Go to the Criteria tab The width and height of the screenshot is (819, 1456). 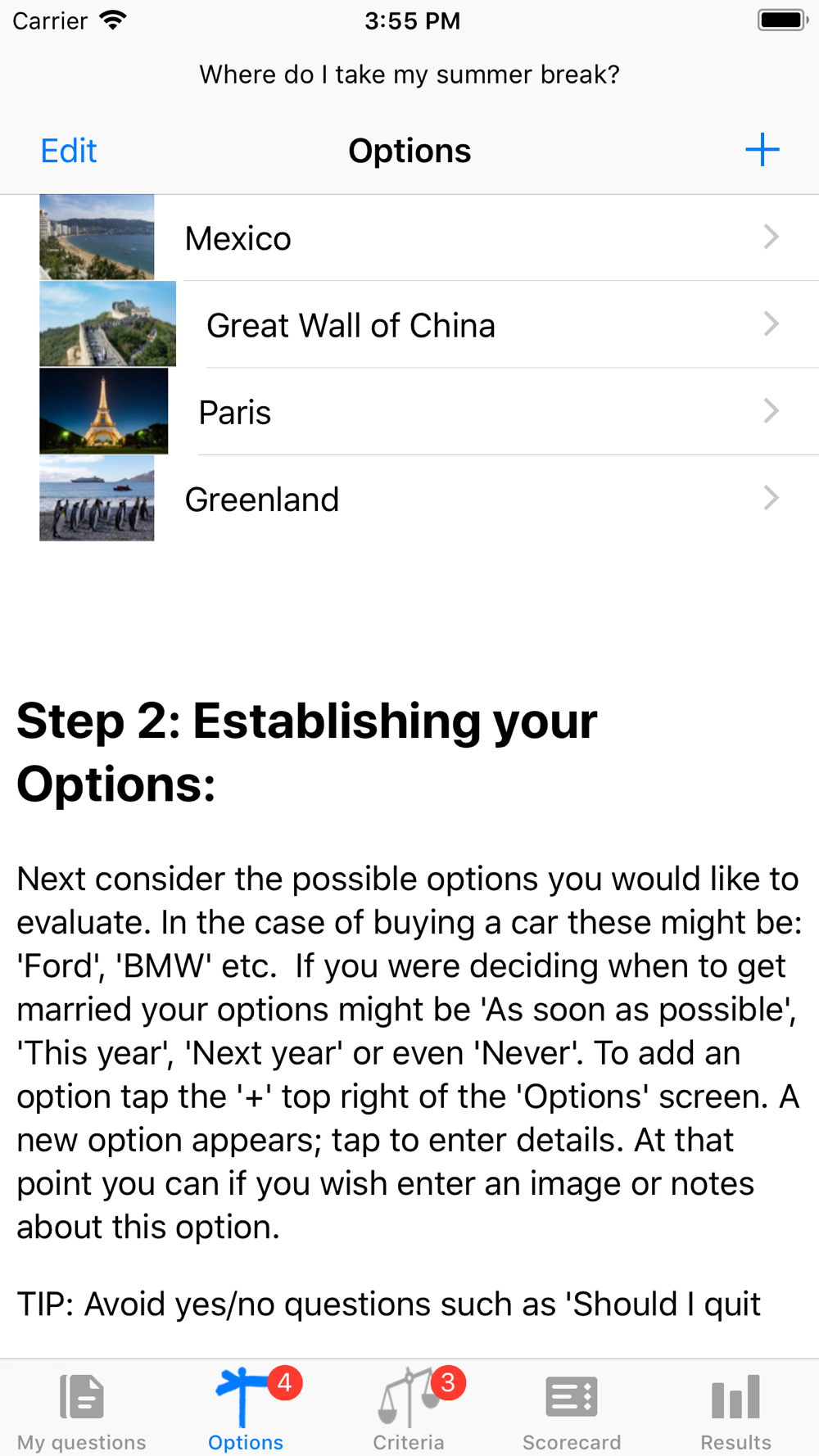coord(409,1409)
